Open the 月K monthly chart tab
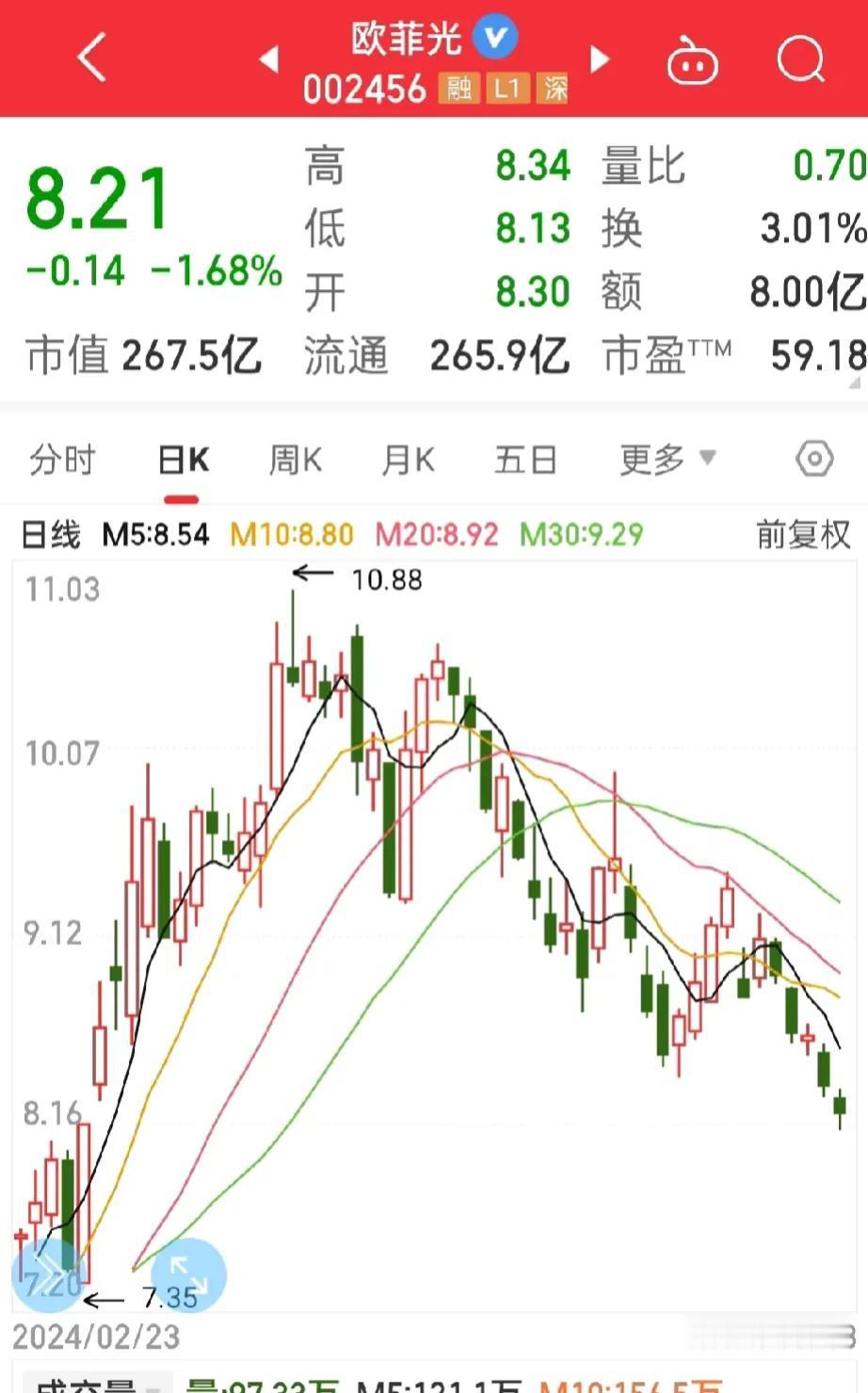The width and height of the screenshot is (868, 1393). click(x=407, y=461)
